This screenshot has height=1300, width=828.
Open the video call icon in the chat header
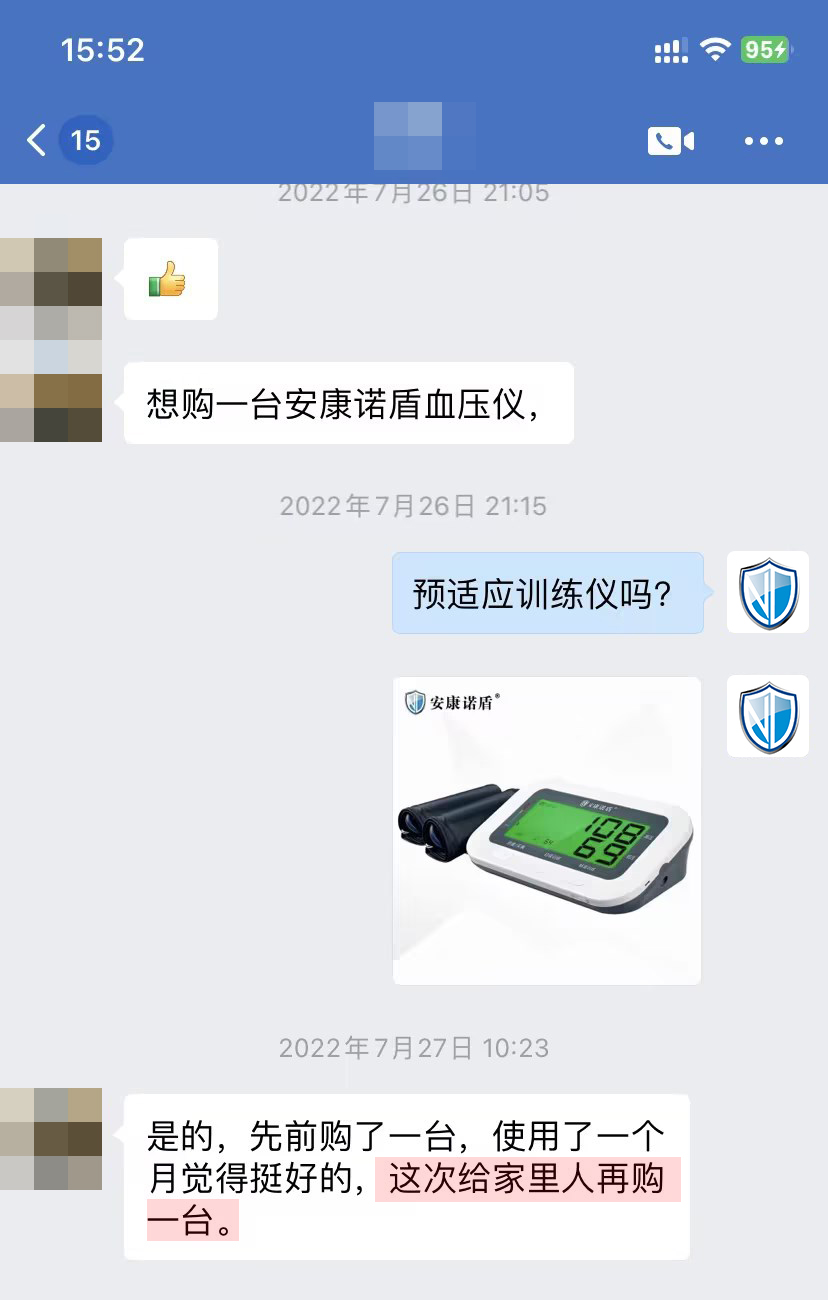[670, 140]
